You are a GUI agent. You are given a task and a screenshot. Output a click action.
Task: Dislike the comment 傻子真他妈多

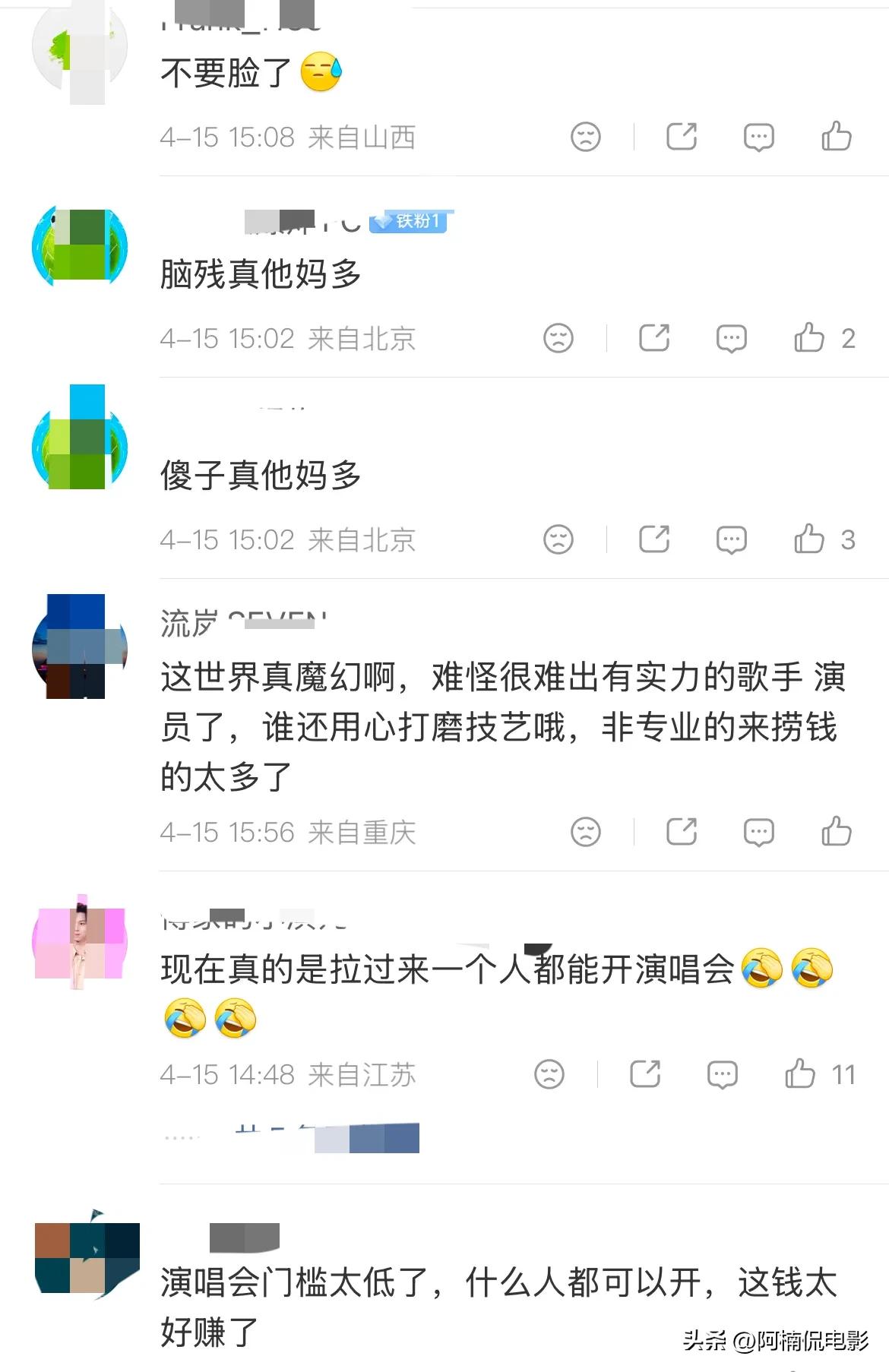click(558, 539)
